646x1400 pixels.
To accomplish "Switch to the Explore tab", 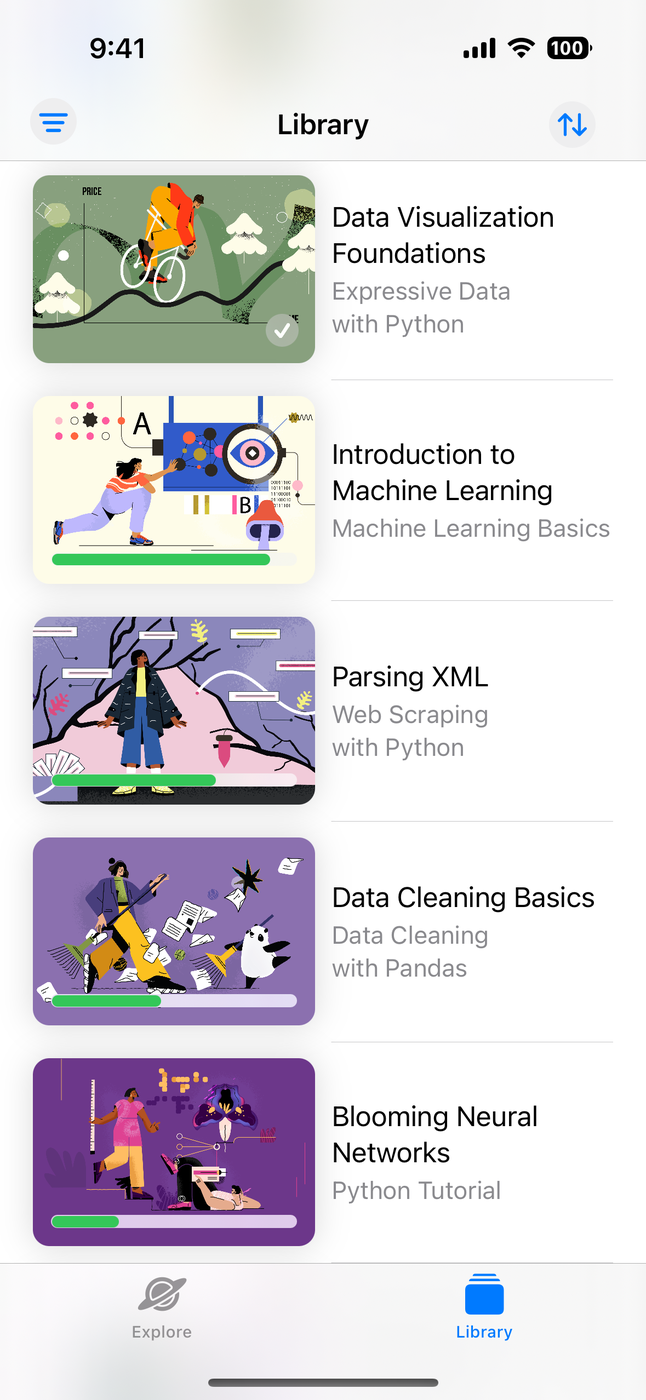I will [161, 1307].
